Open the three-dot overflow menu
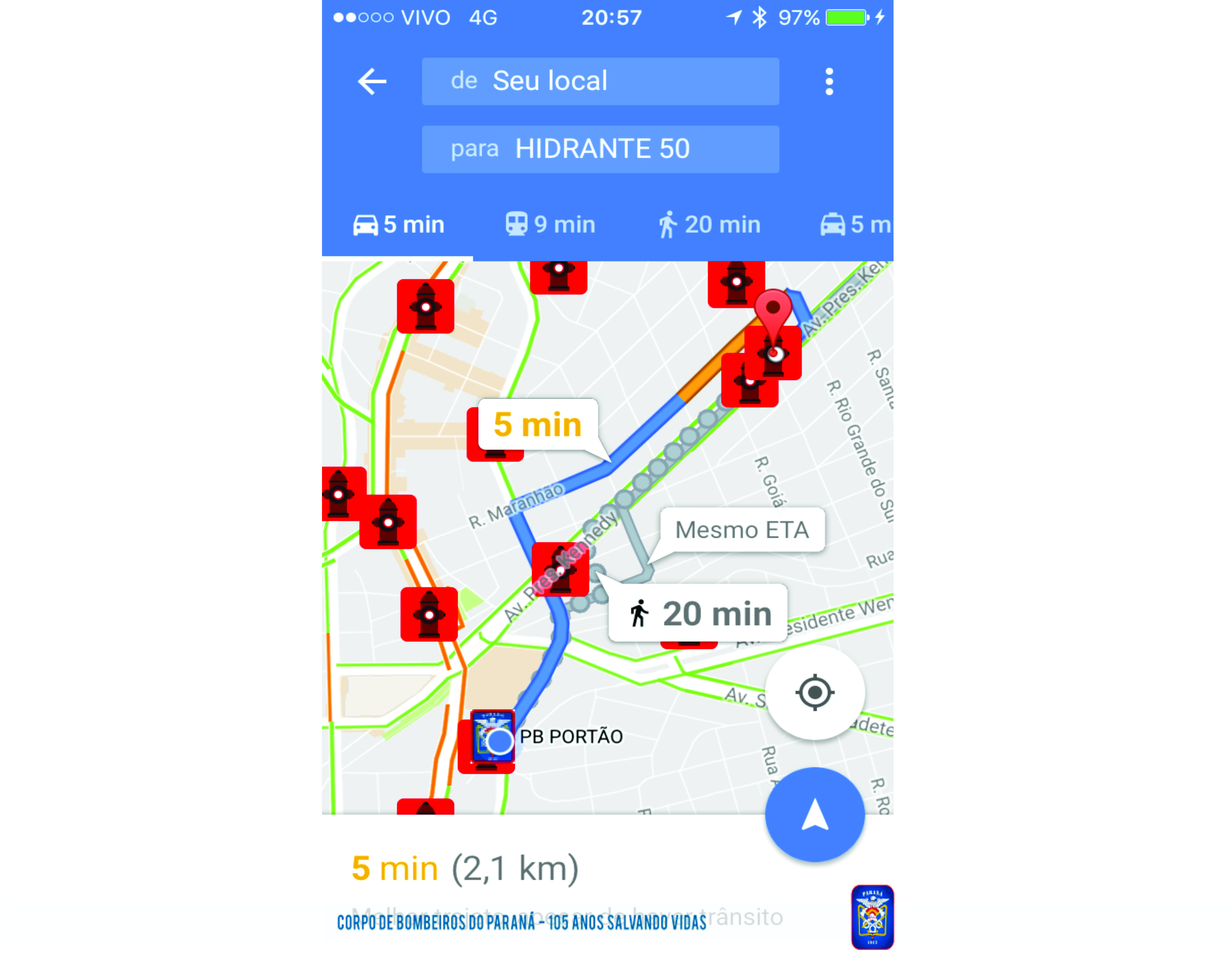Image resolution: width=1232 pixels, height=964 pixels. (x=829, y=81)
